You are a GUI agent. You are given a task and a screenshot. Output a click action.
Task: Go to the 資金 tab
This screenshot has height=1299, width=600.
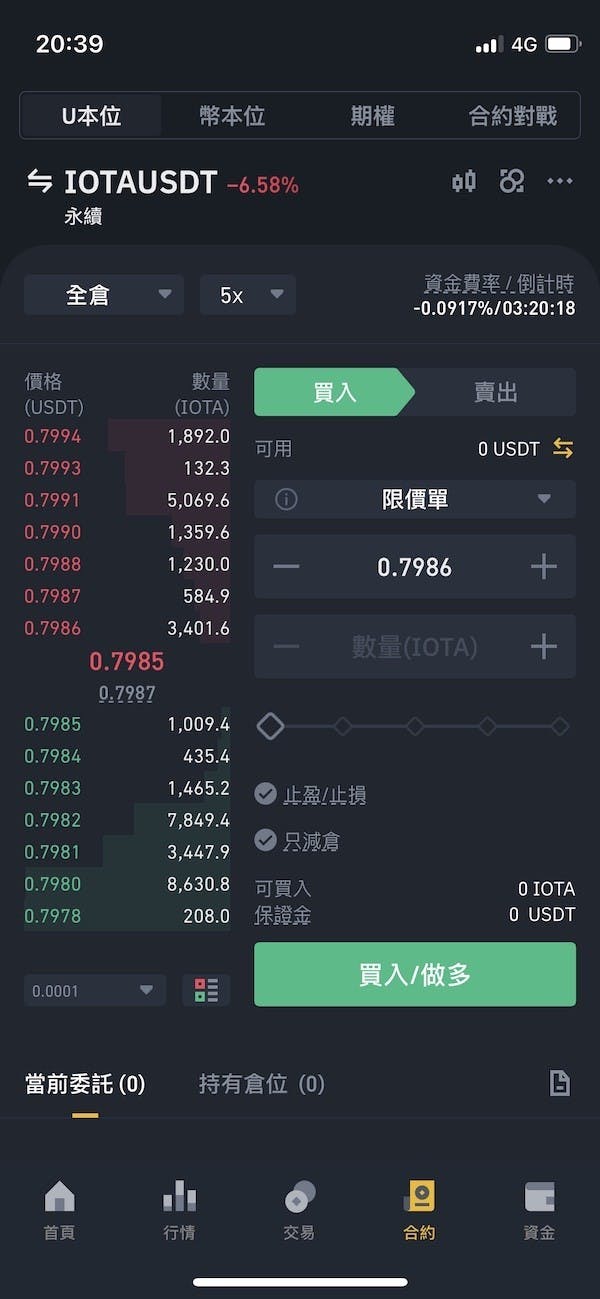tap(539, 1211)
